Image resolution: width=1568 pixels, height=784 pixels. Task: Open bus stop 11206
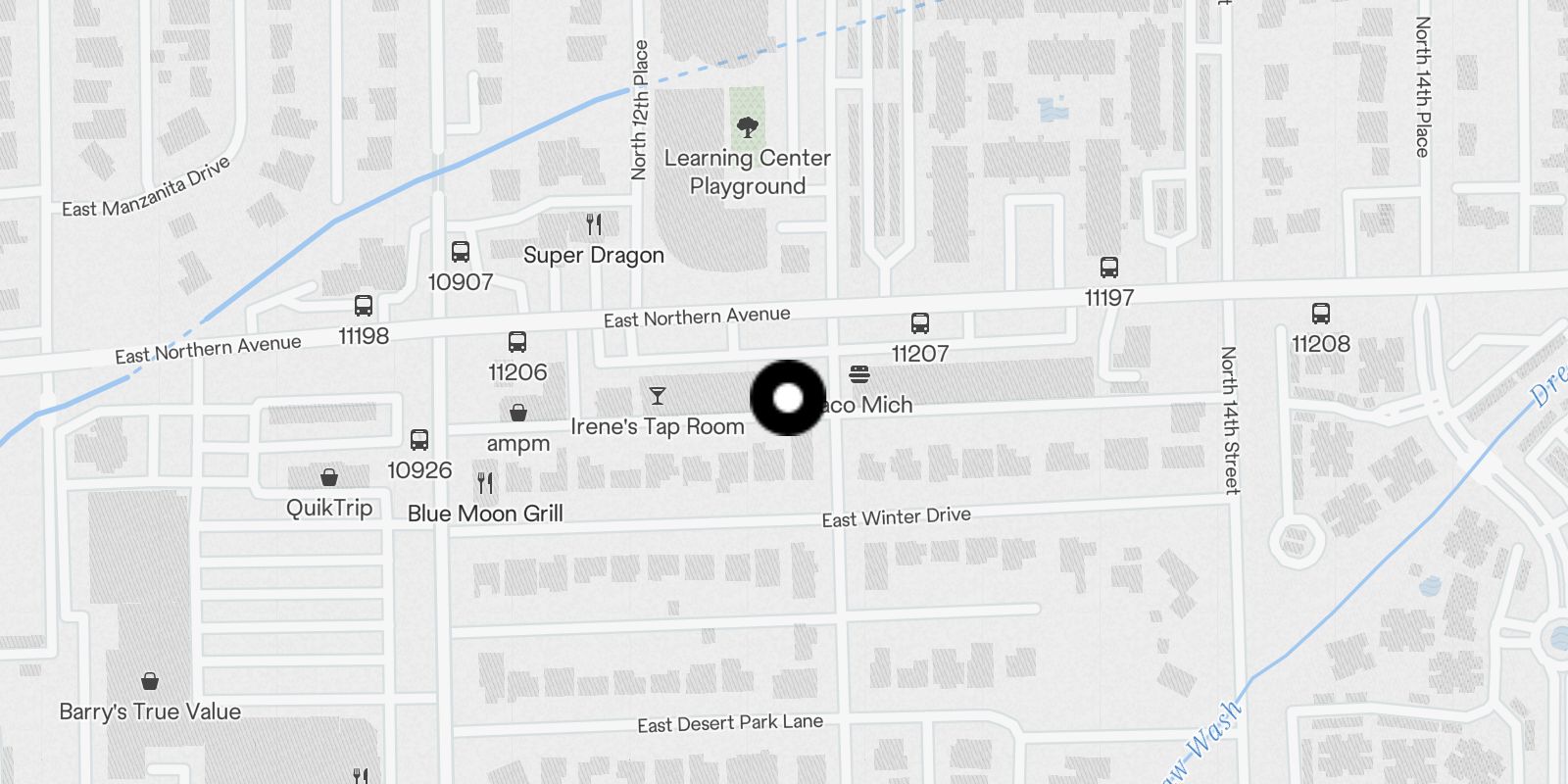517,342
